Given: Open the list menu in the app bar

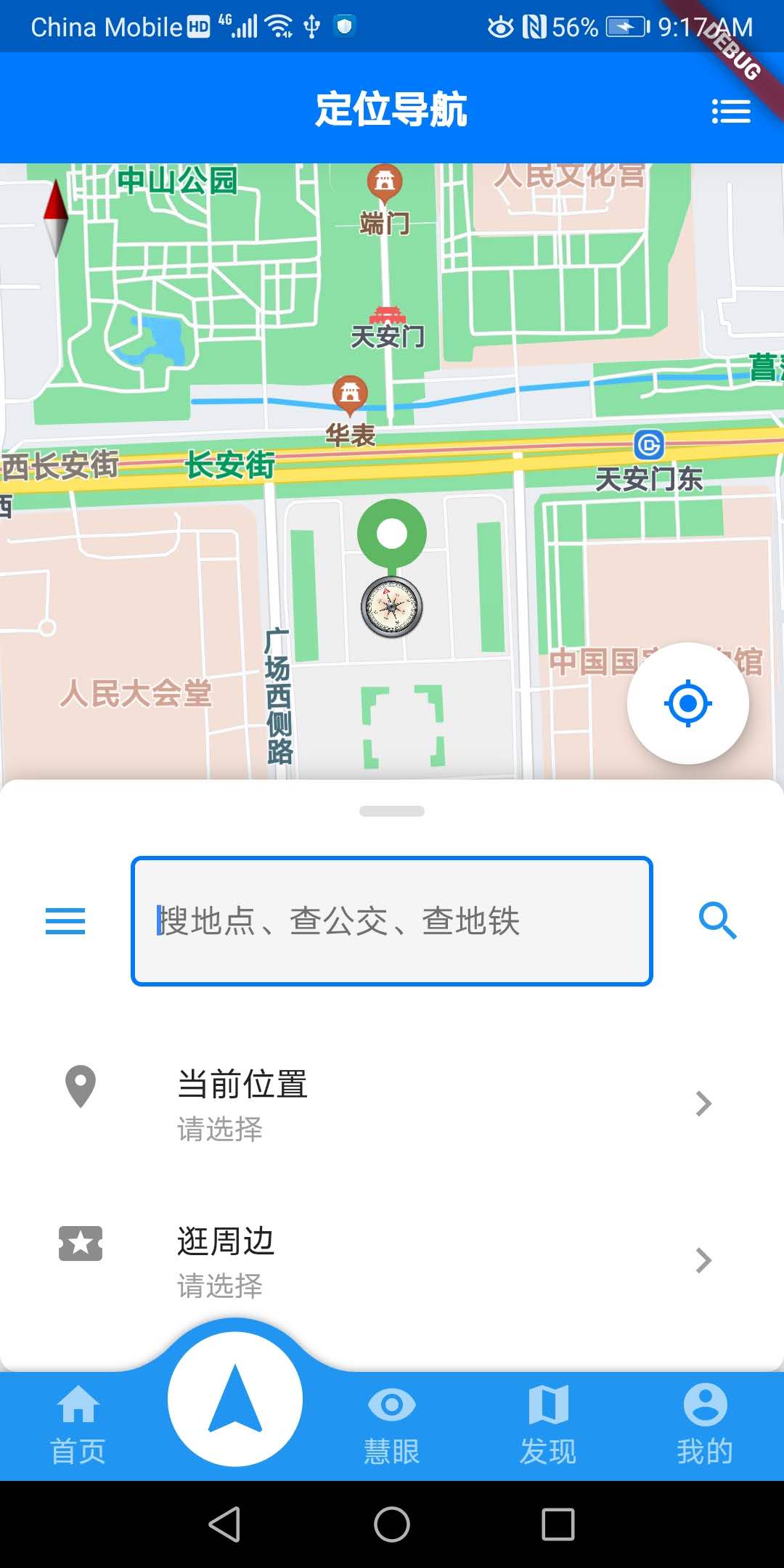Looking at the screenshot, I should (730, 111).
